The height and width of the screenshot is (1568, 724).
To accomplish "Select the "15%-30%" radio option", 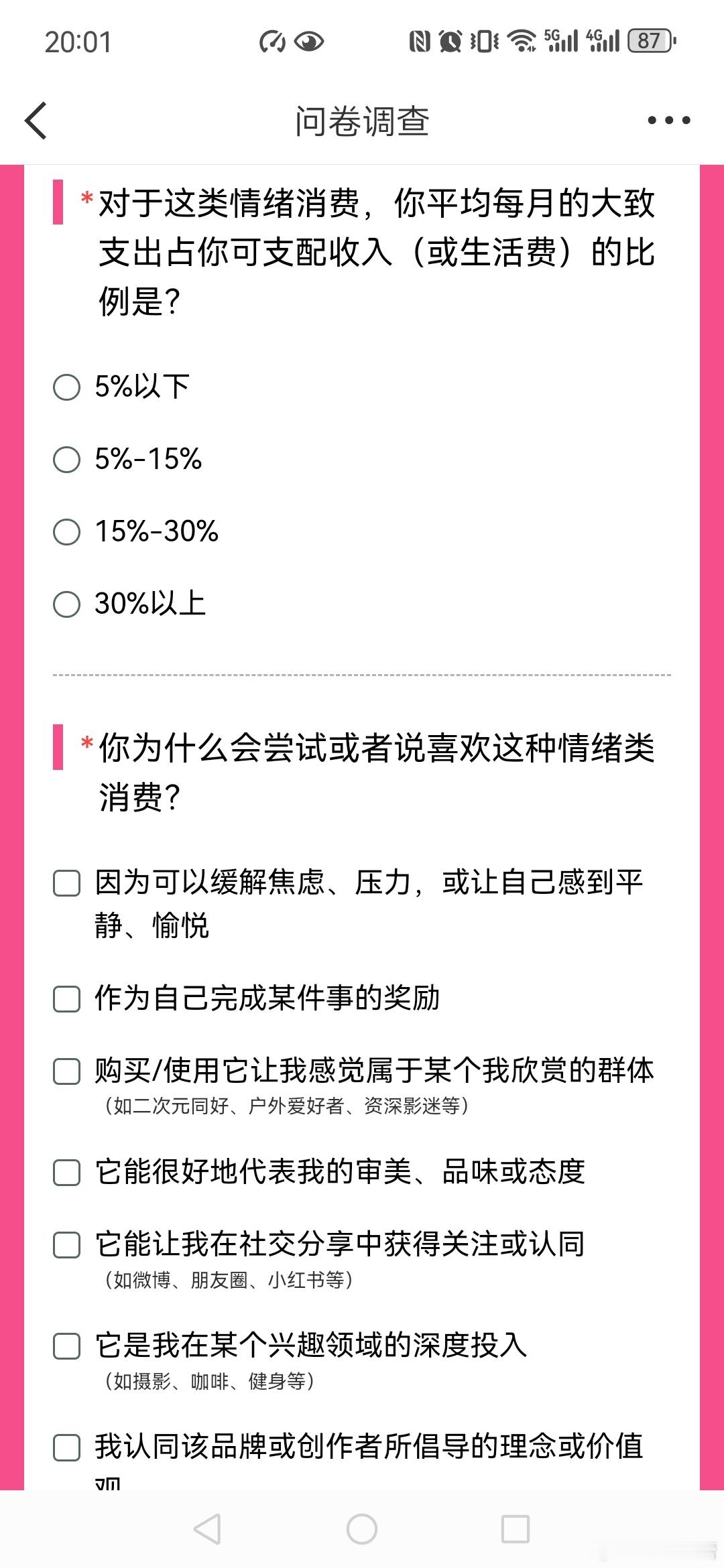I will pos(65,531).
